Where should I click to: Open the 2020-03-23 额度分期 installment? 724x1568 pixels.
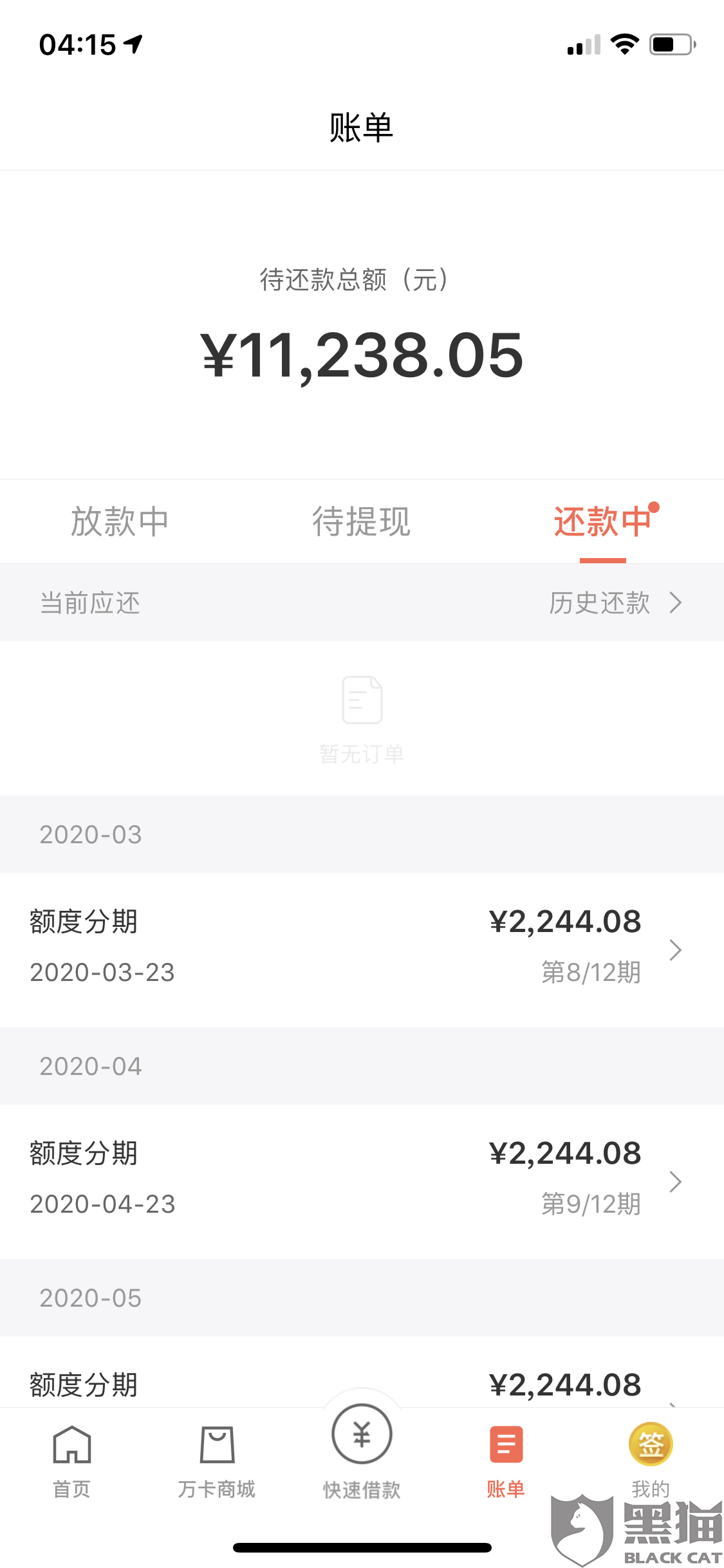362,949
